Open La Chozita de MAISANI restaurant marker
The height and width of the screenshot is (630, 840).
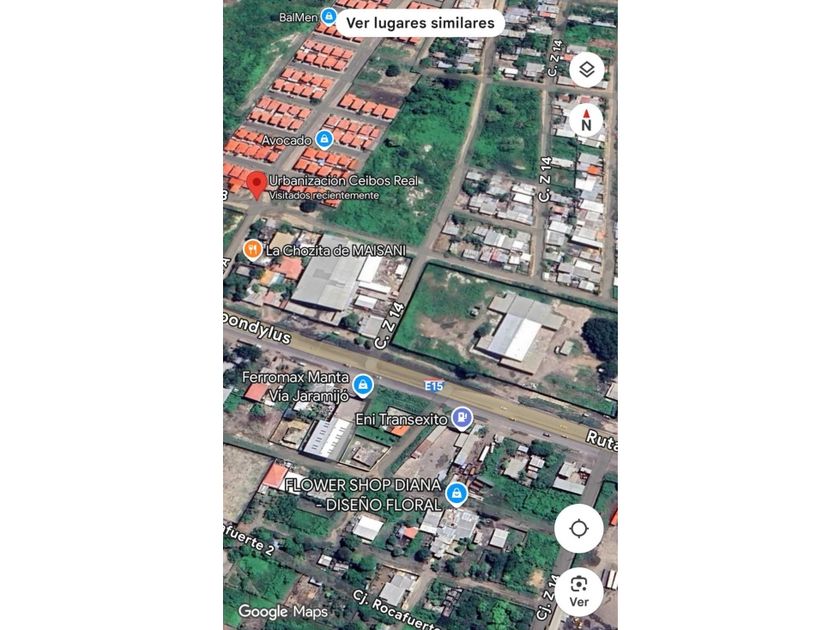[253, 249]
